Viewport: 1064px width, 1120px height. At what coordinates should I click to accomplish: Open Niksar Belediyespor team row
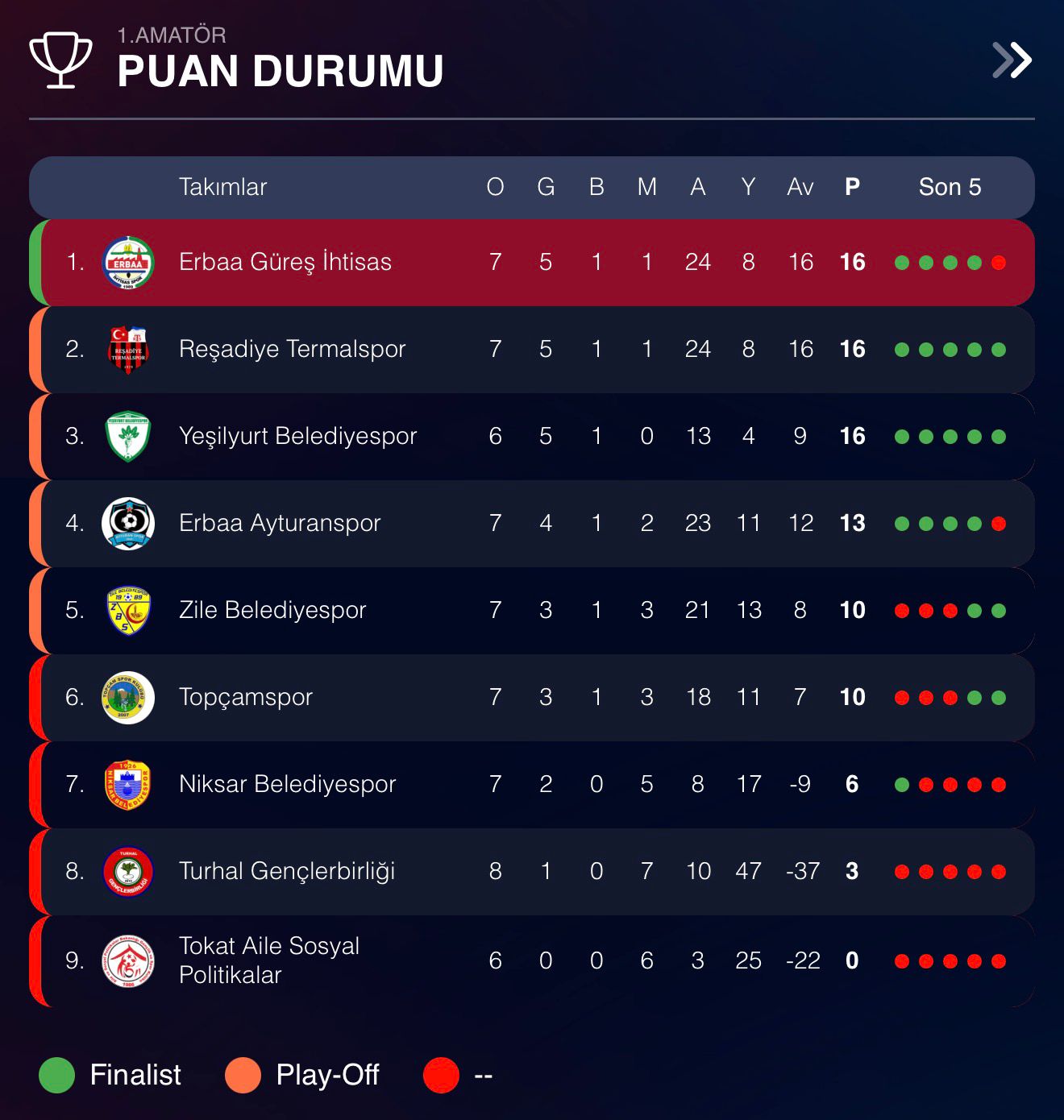pos(287,784)
